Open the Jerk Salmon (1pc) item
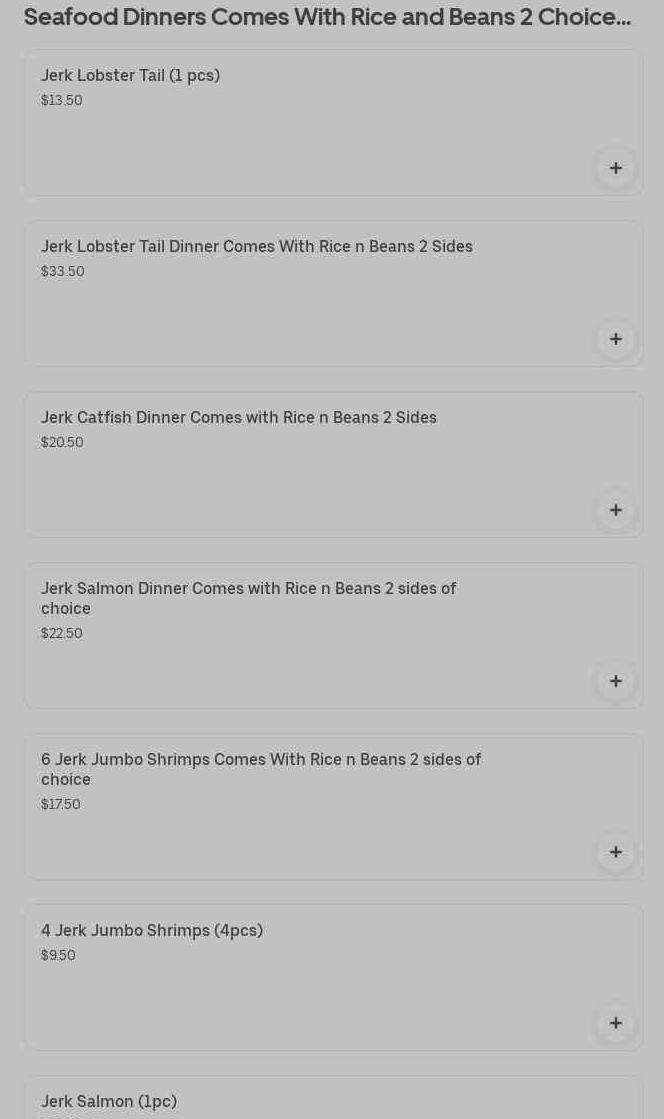The height and width of the screenshot is (1119, 664). [x=108, y=1101]
